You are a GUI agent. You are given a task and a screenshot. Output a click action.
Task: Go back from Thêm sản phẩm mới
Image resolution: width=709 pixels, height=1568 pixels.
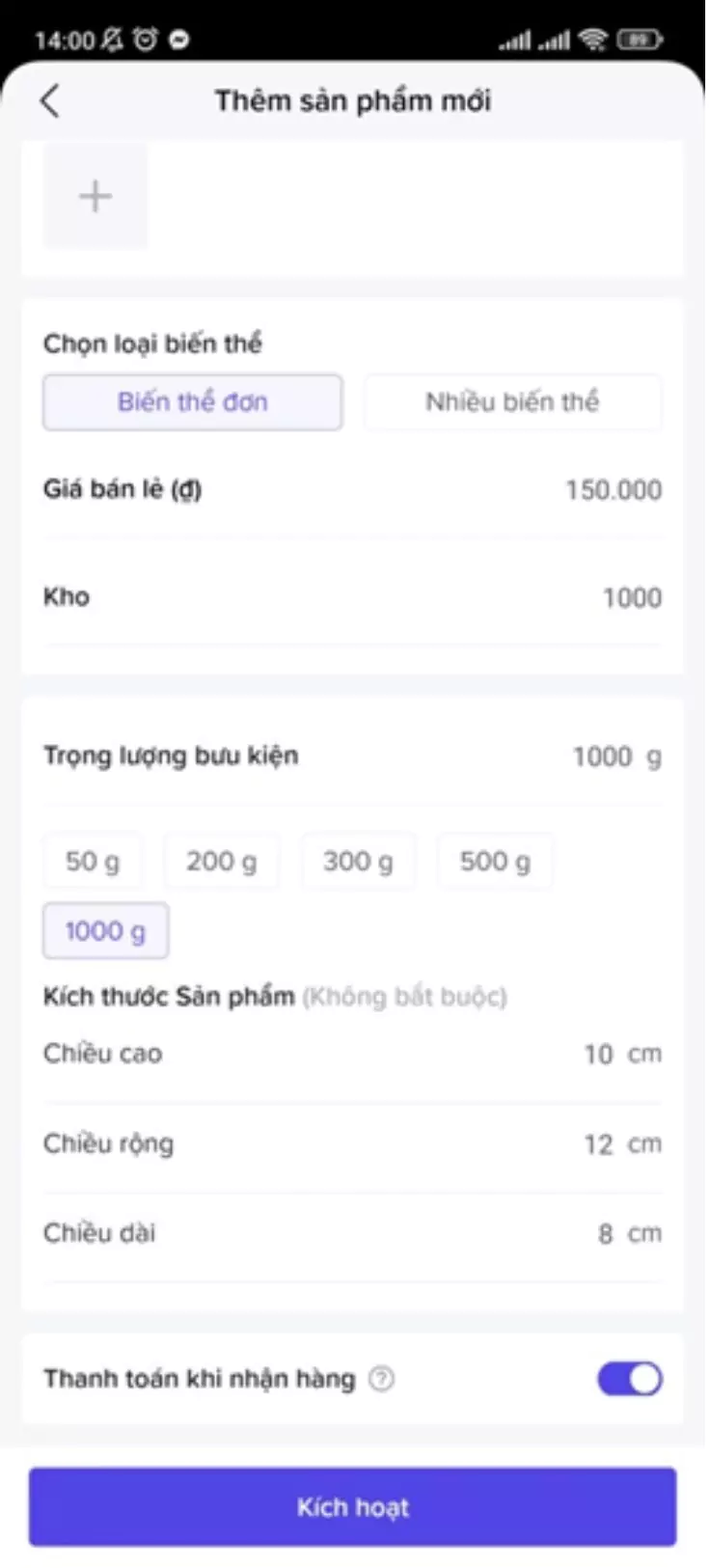point(50,100)
